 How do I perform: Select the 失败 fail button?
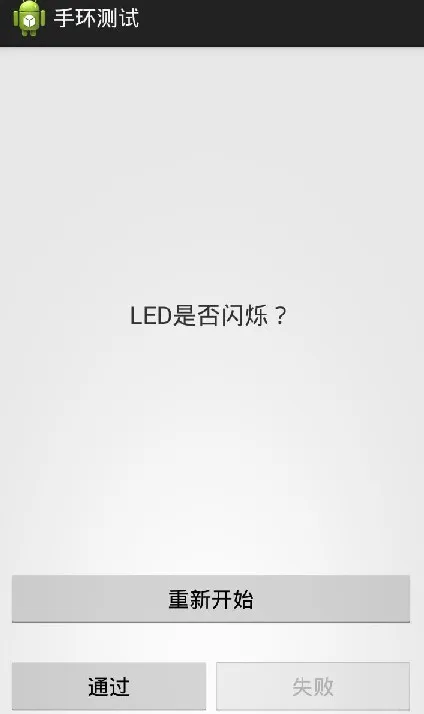click(313, 686)
